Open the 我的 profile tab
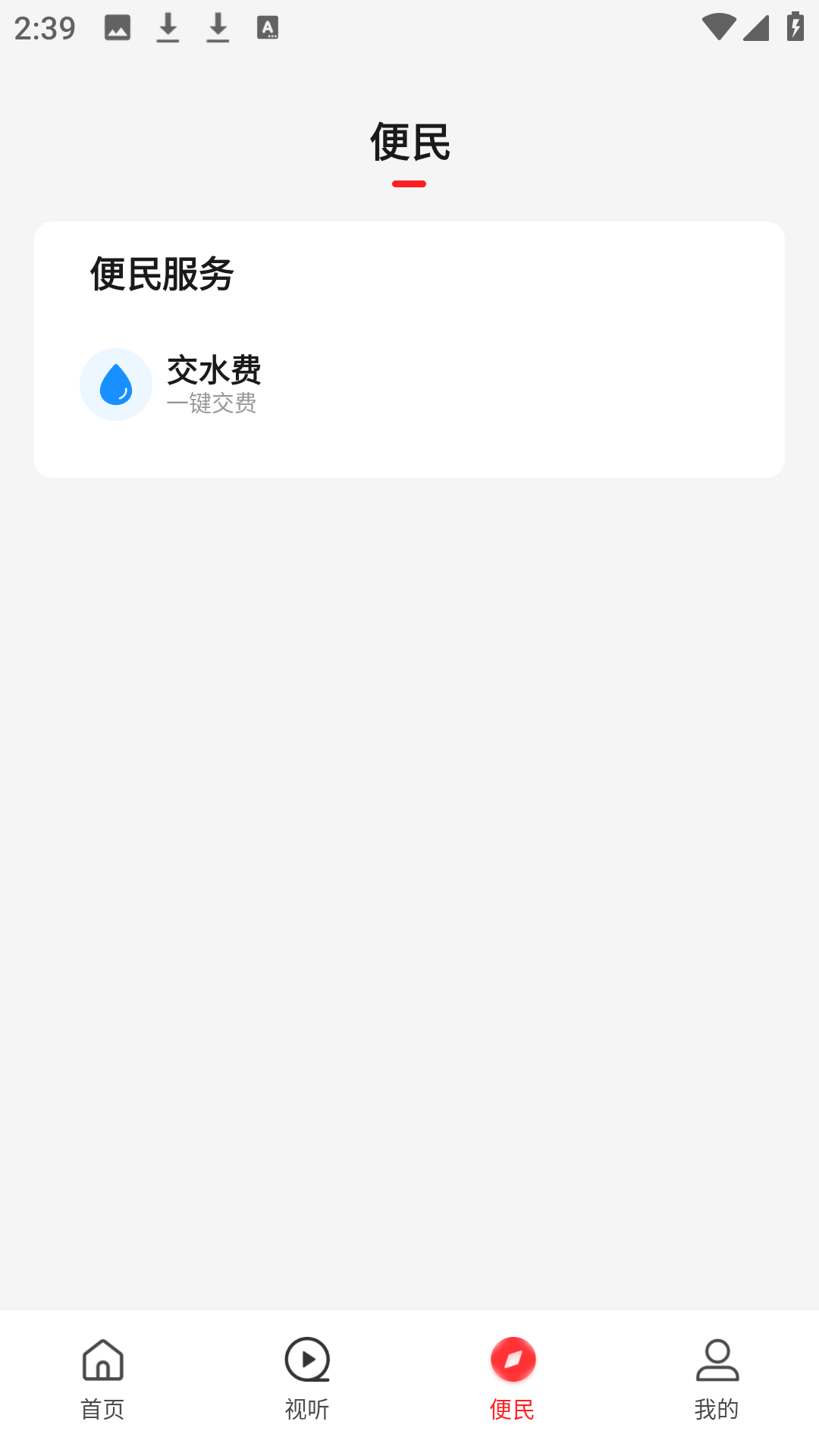 [717, 1379]
